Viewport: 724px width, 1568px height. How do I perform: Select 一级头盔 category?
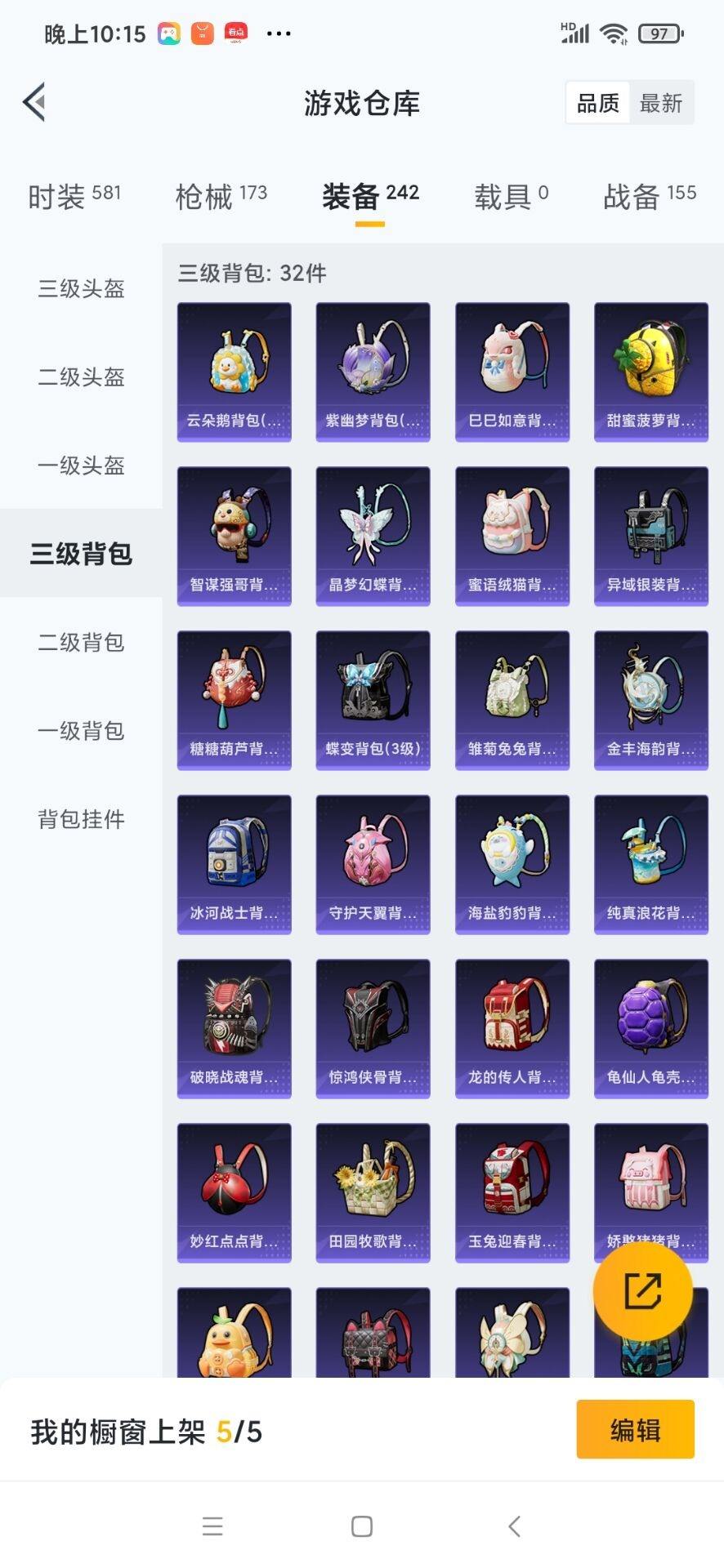coord(81,465)
